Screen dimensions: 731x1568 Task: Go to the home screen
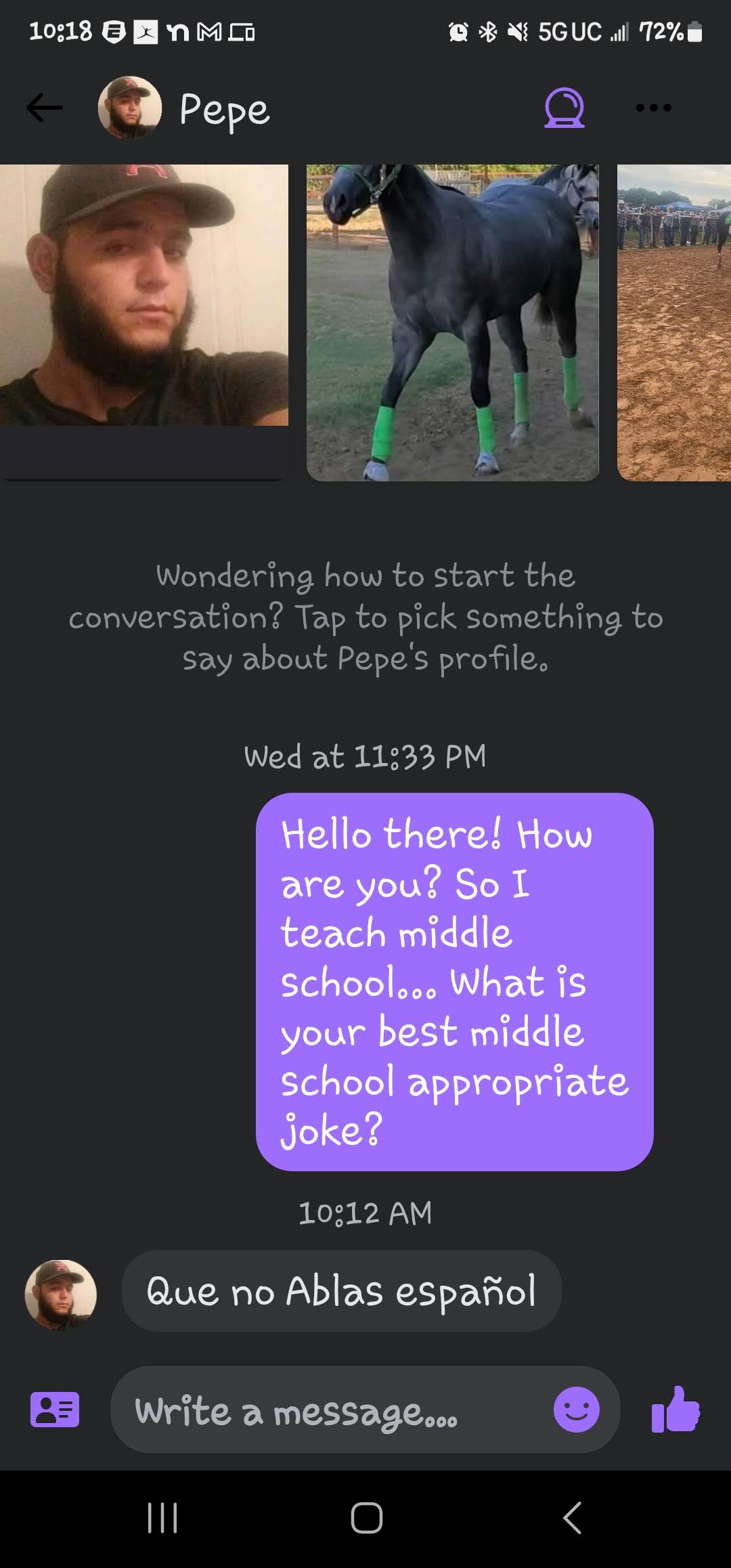coord(366,1517)
